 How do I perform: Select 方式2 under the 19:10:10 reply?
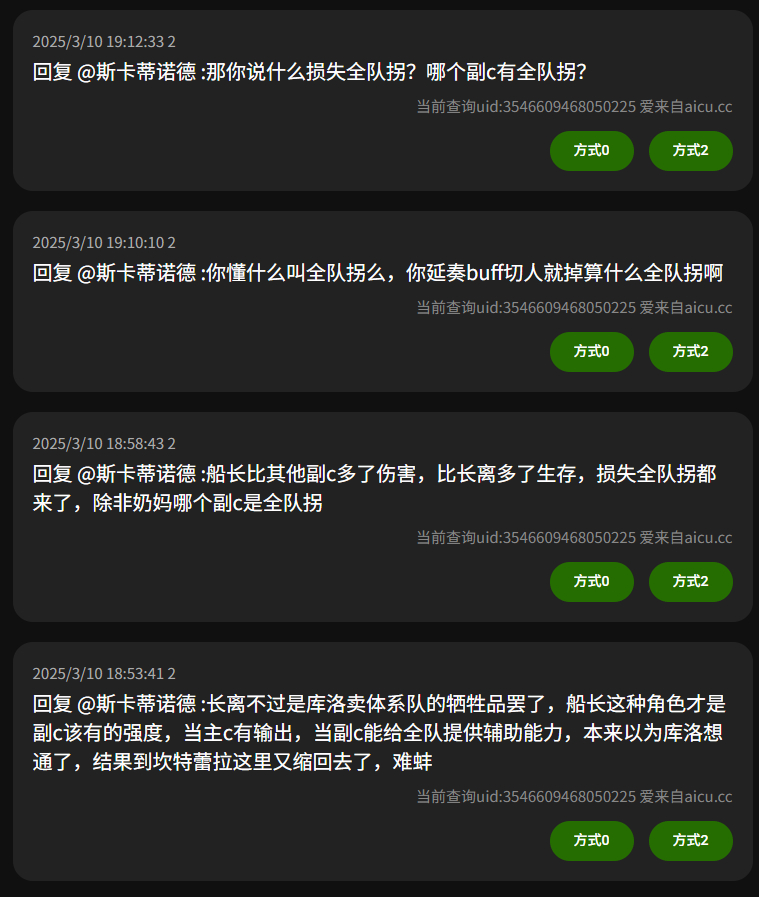pyautogui.click(x=690, y=352)
